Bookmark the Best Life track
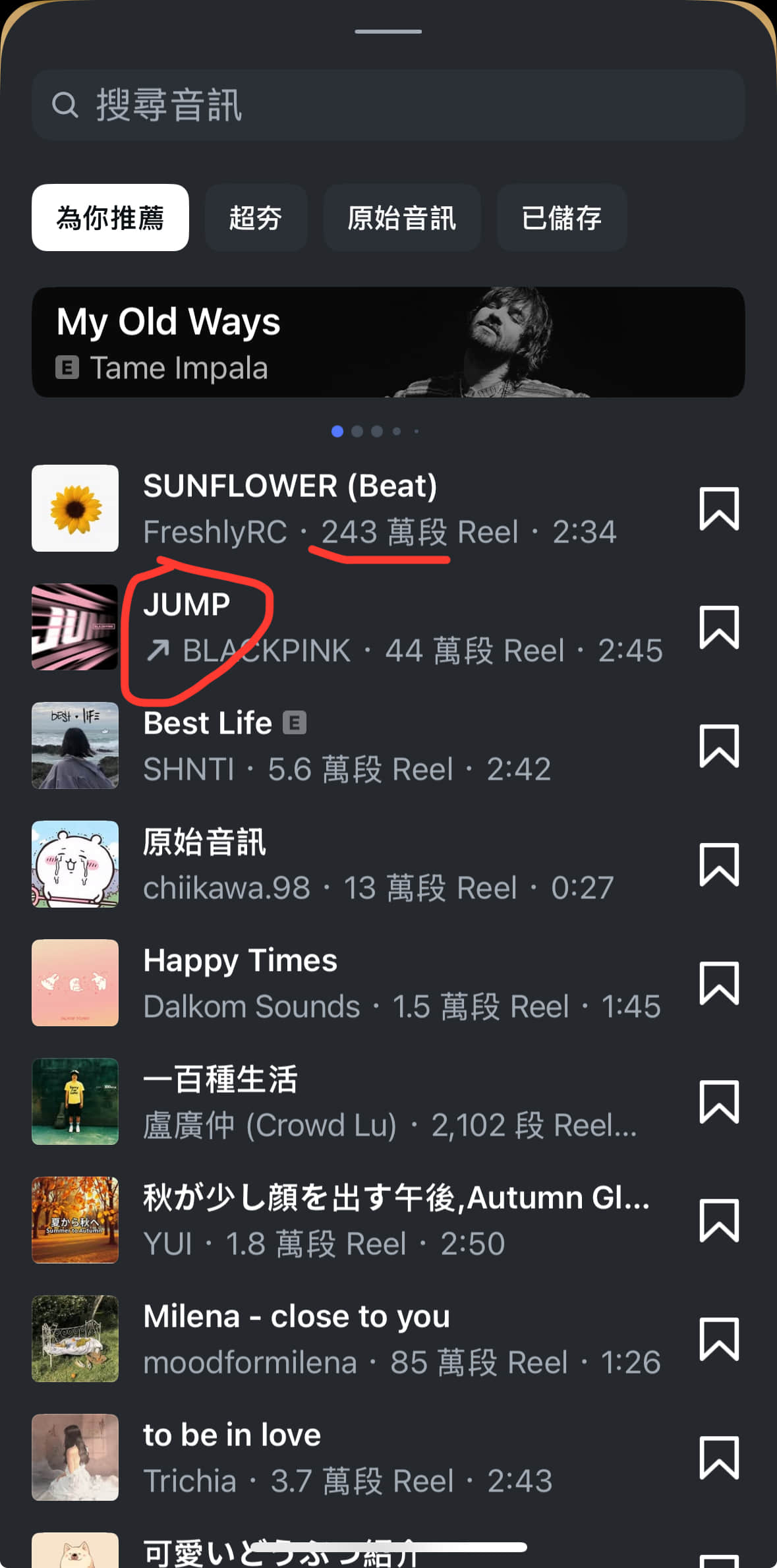 (x=718, y=745)
